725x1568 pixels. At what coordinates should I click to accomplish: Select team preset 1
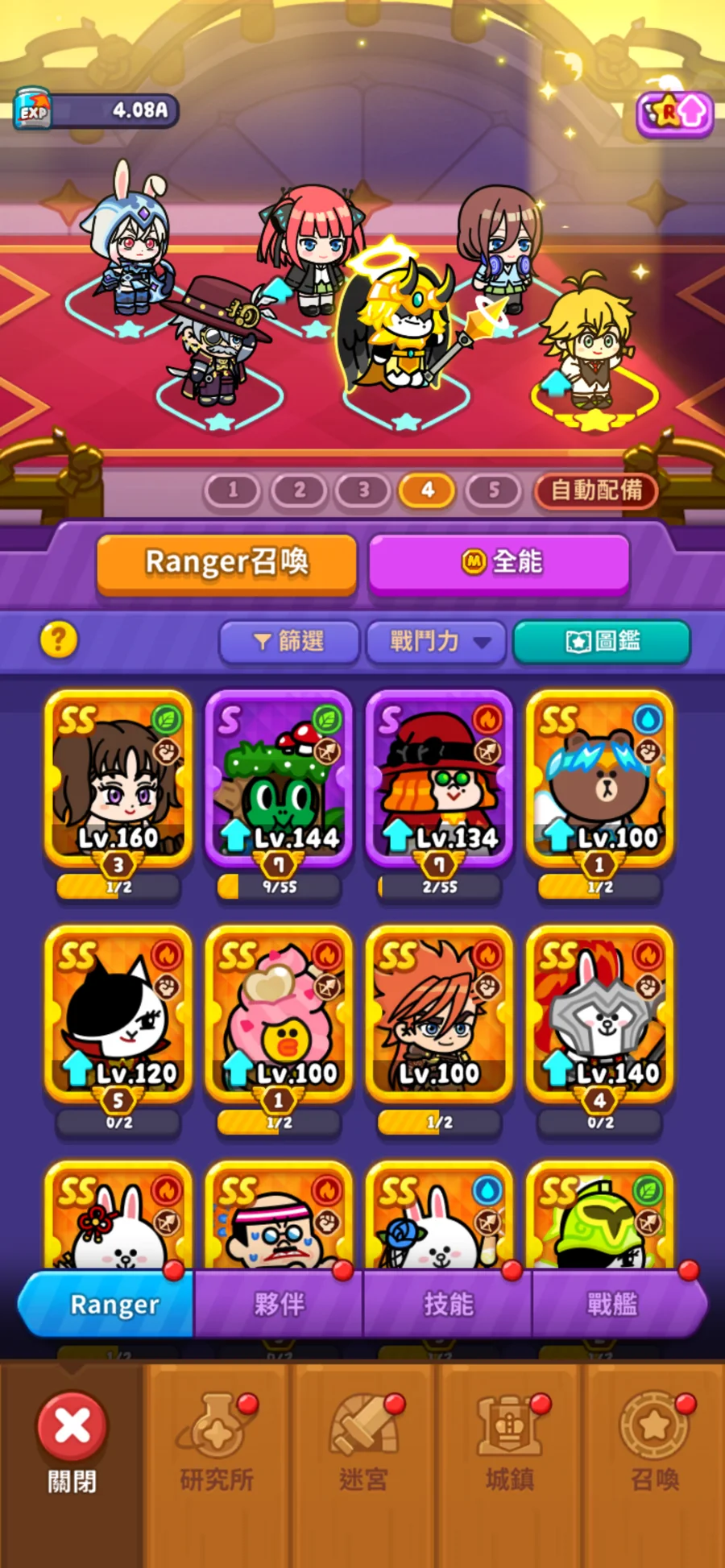(x=233, y=490)
